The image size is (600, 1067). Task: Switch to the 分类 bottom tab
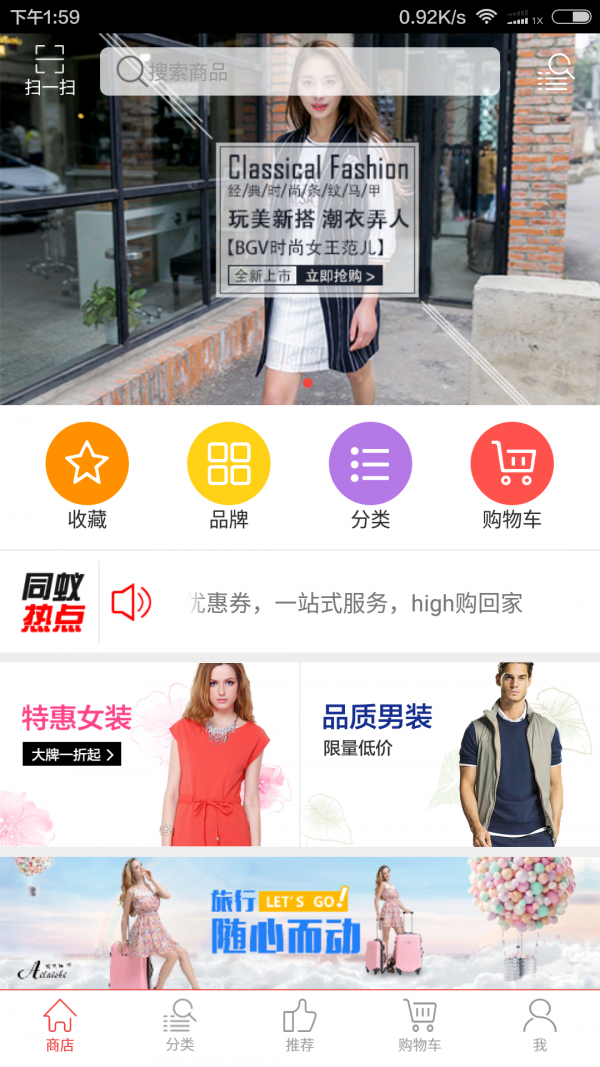[x=180, y=1026]
